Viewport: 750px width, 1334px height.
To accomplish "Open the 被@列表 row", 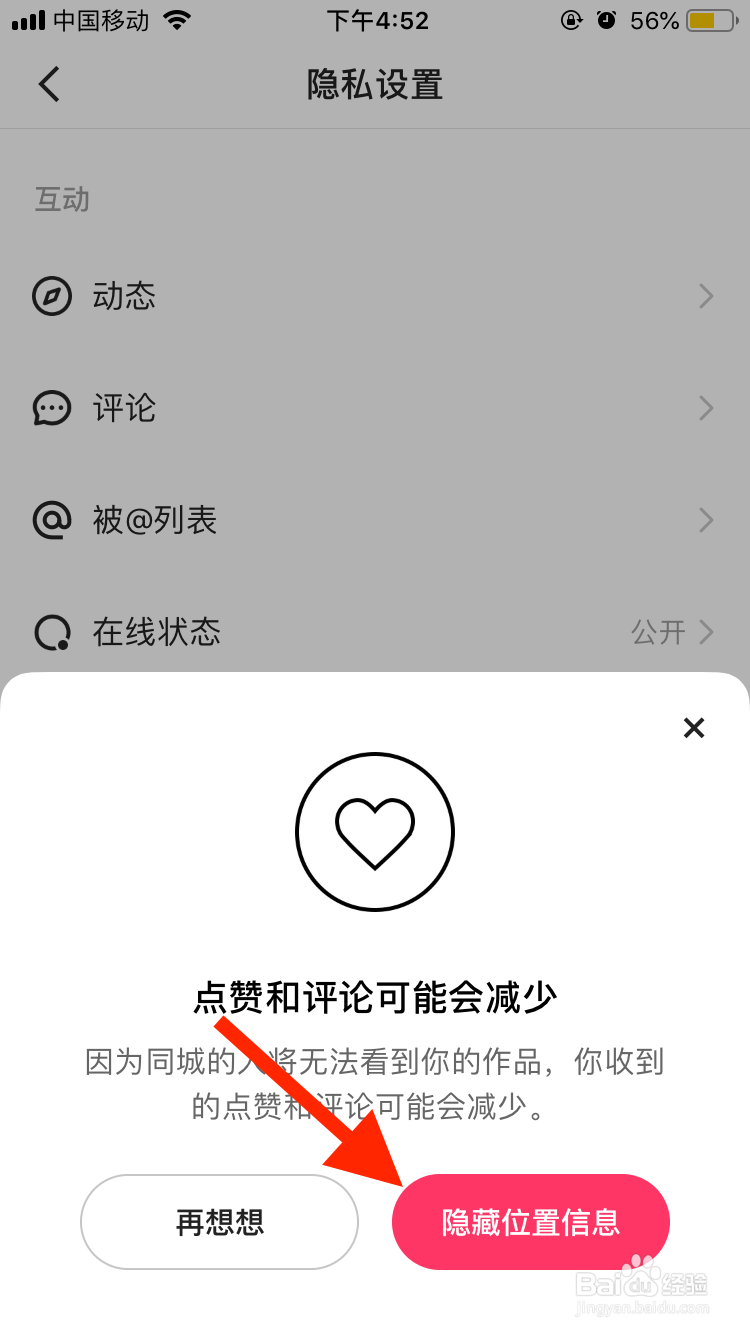I will pos(375,520).
